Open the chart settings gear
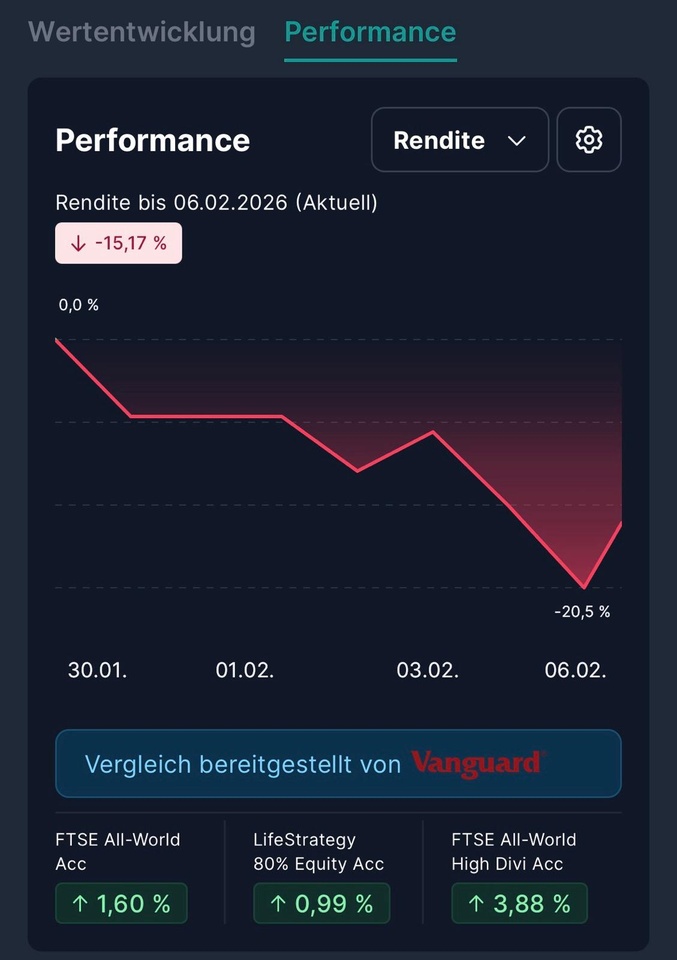 click(x=589, y=140)
